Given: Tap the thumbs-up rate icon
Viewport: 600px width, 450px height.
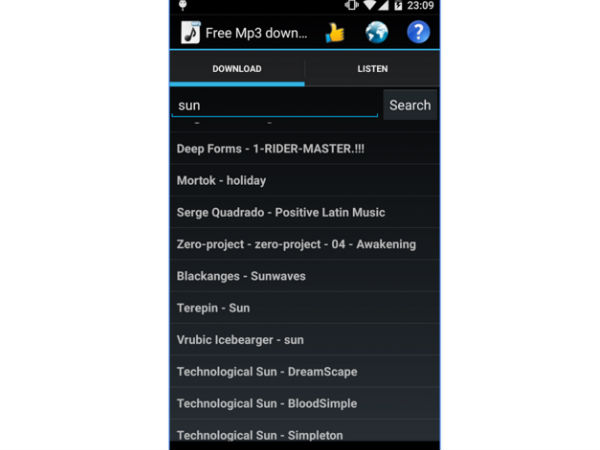Looking at the screenshot, I should pyautogui.click(x=335, y=33).
